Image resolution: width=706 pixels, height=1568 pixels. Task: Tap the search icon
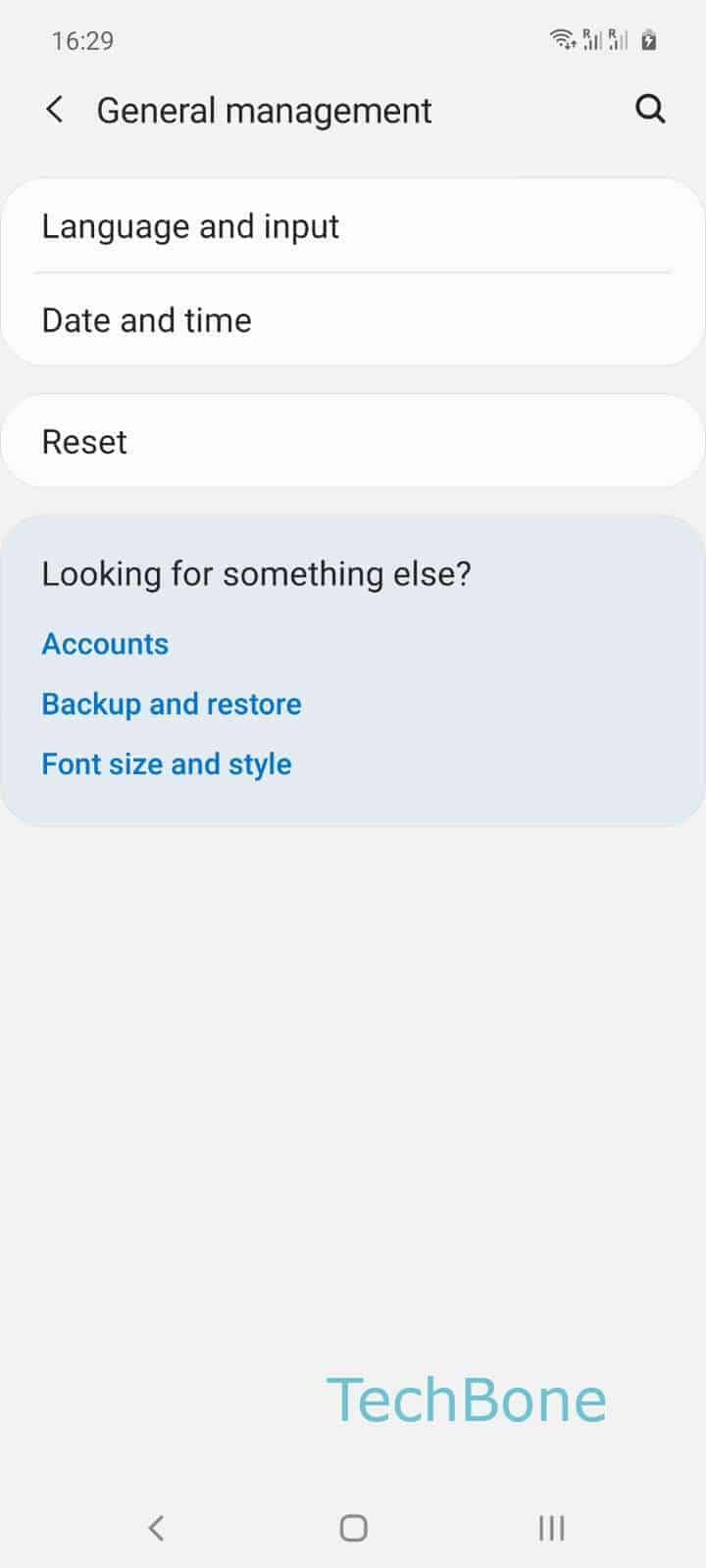[x=650, y=110]
